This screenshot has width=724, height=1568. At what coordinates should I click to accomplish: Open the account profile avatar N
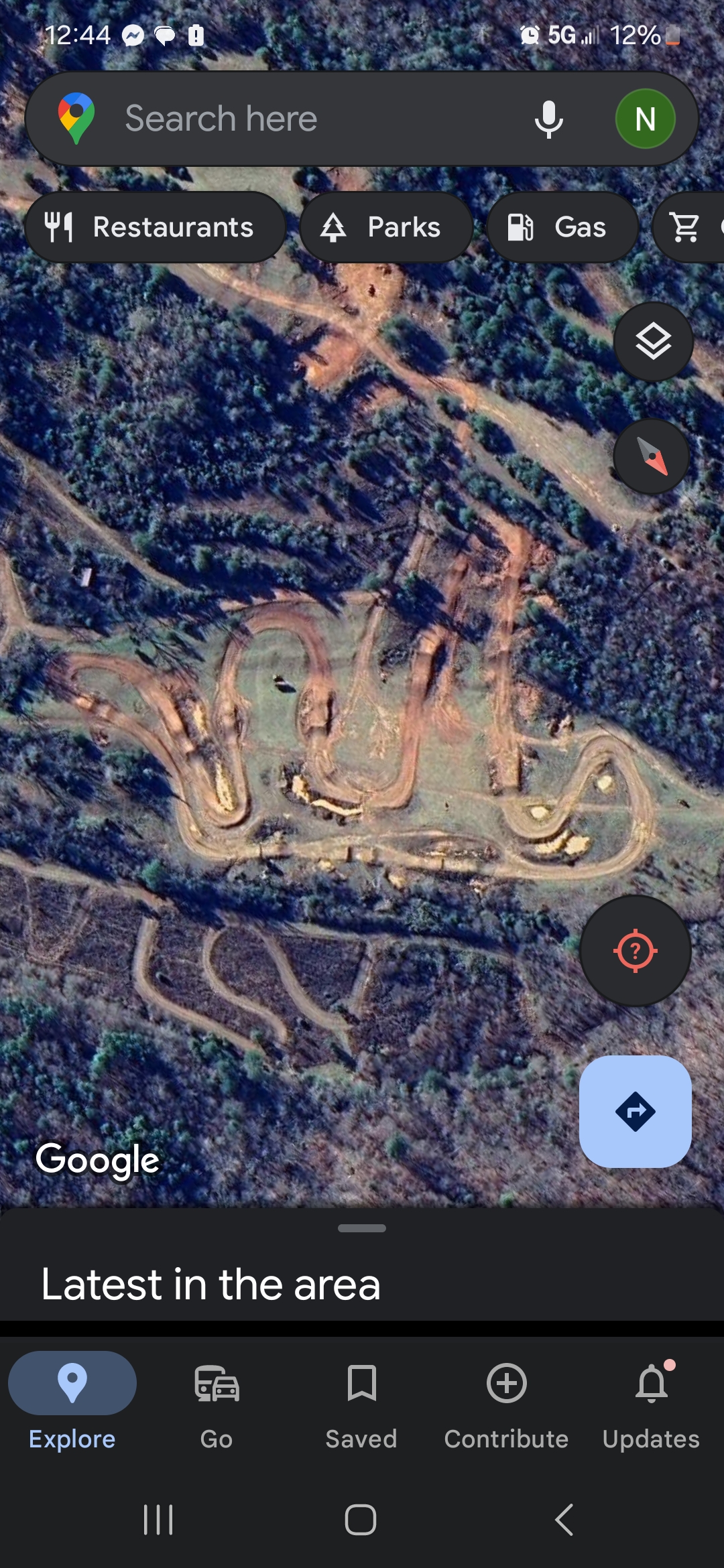[x=645, y=119]
